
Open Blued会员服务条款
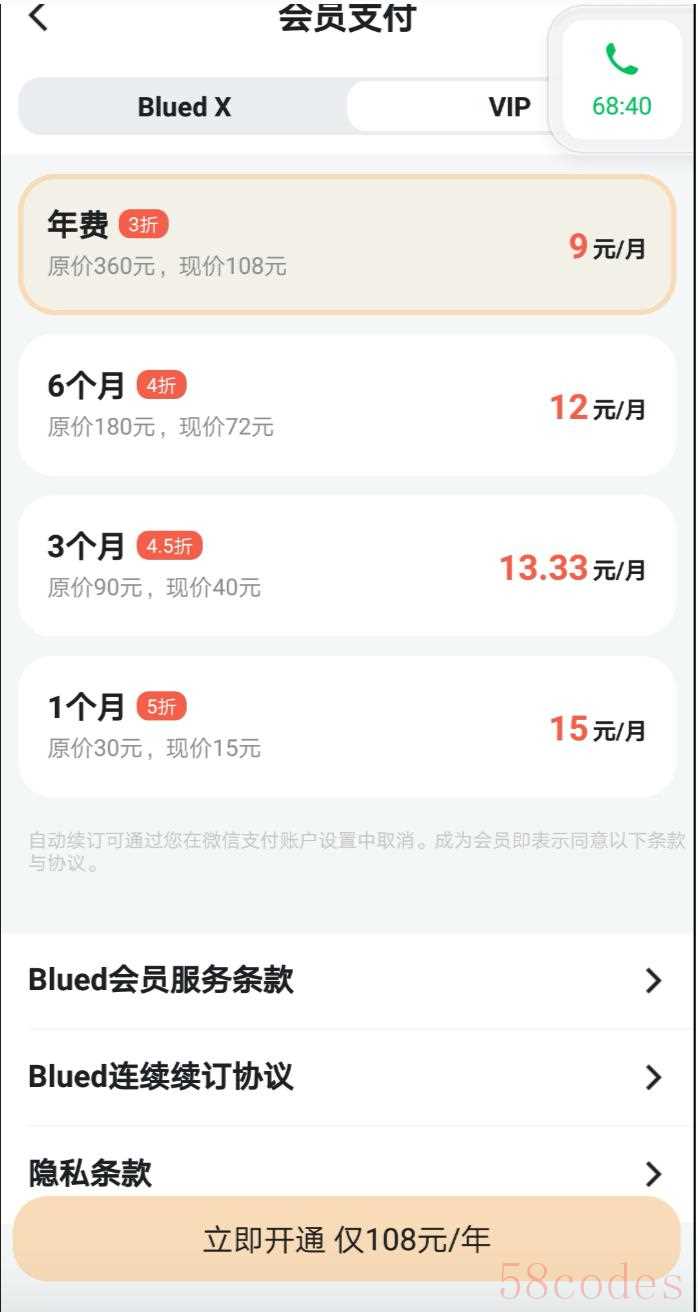[x=347, y=981]
